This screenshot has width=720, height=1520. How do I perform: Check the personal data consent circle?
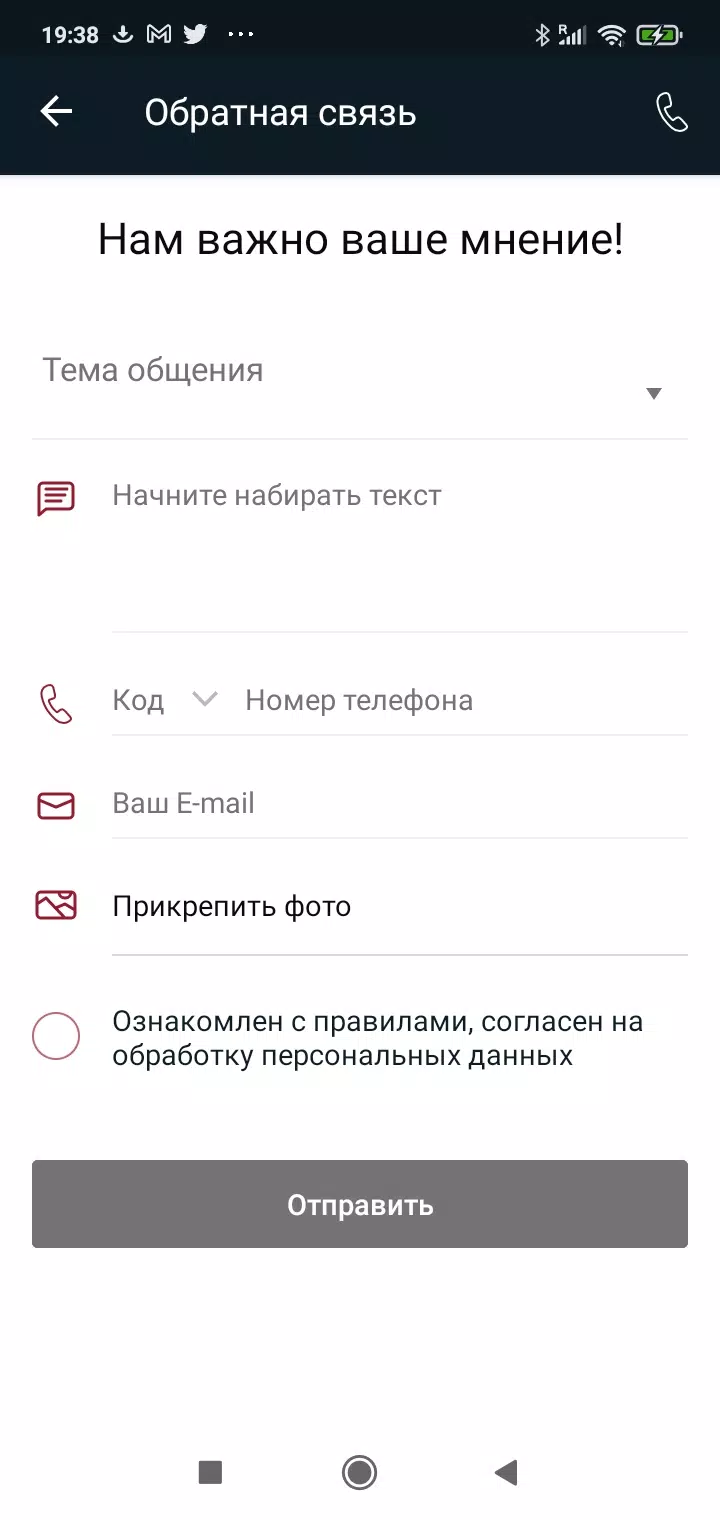tap(56, 1036)
